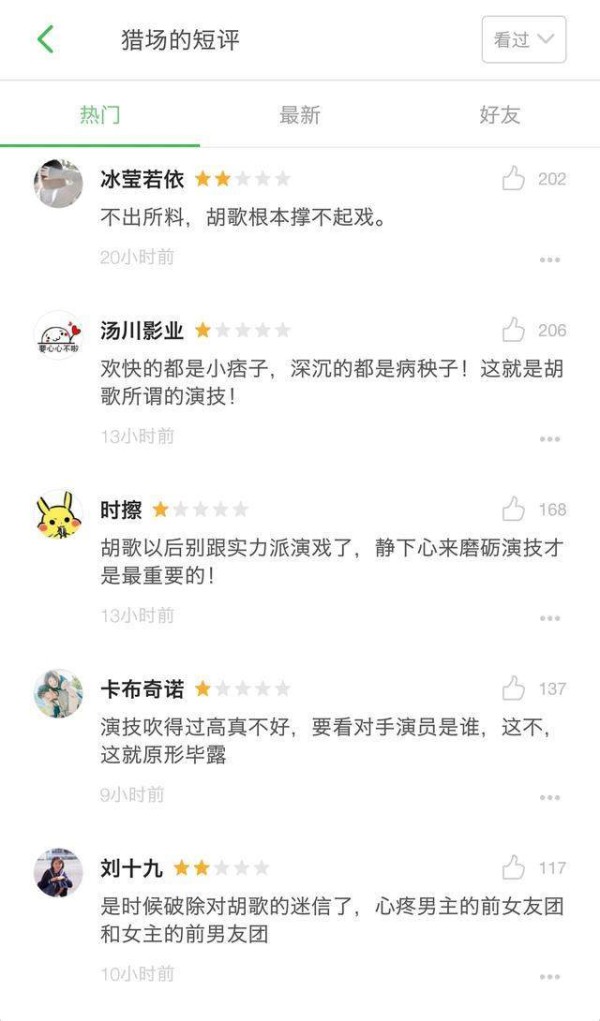Like 卡布奇诺's review
This screenshot has width=600, height=1021.
pos(513,688)
